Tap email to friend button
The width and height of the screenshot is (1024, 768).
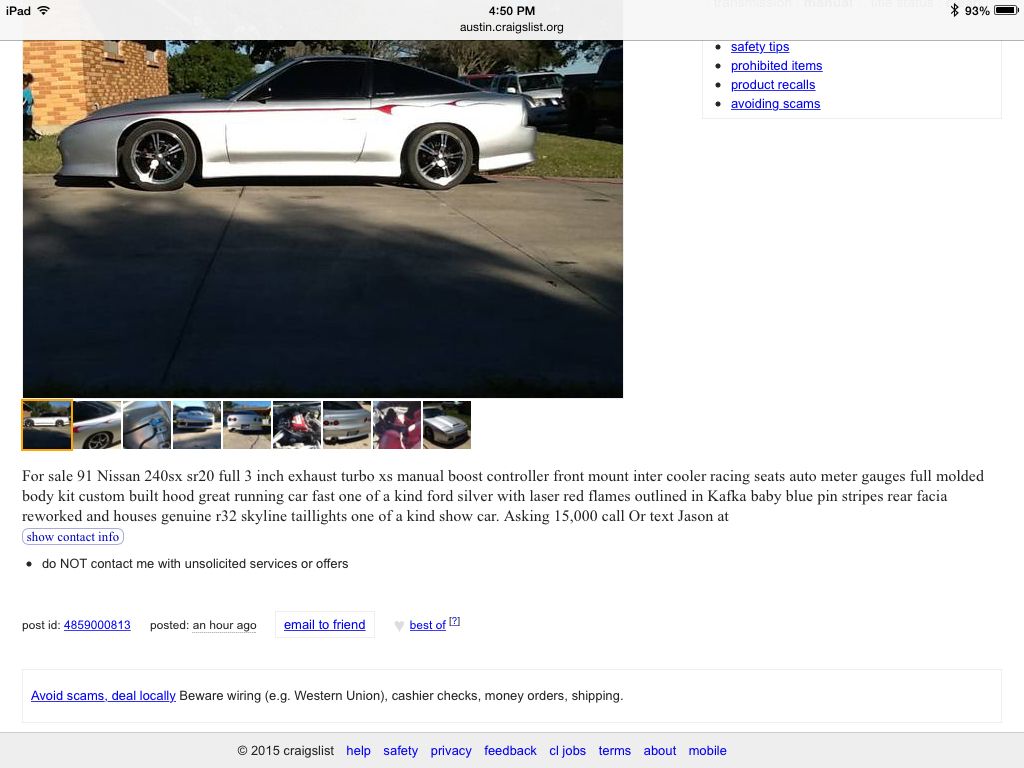(x=324, y=625)
